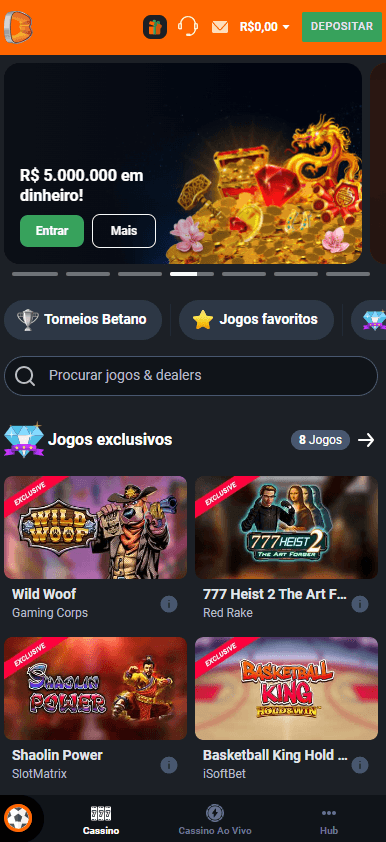
Task: Tap Mais on the promo banner
Action: (x=124, y=231)
